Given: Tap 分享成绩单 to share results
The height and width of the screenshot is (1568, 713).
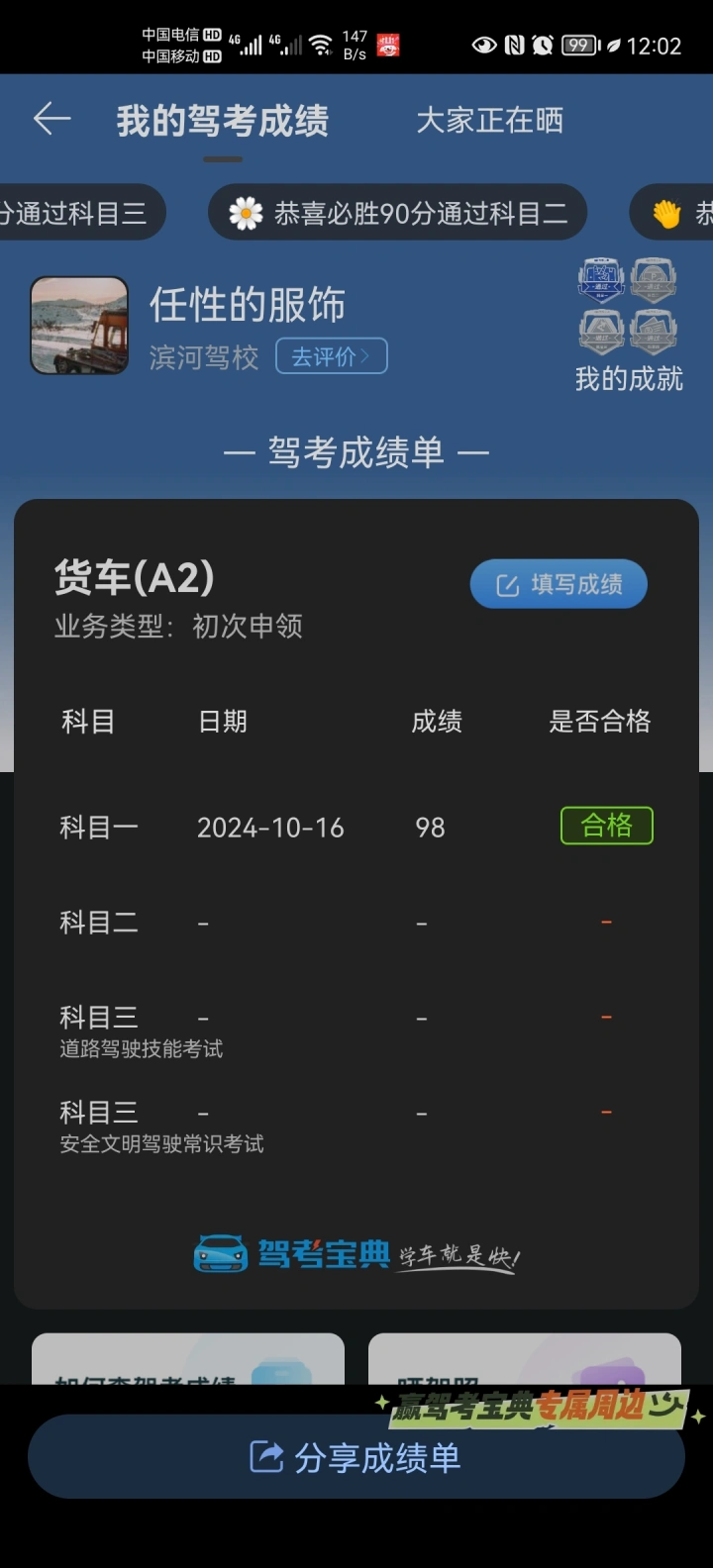Looking at the screenshot, I should click(356, 1457).
